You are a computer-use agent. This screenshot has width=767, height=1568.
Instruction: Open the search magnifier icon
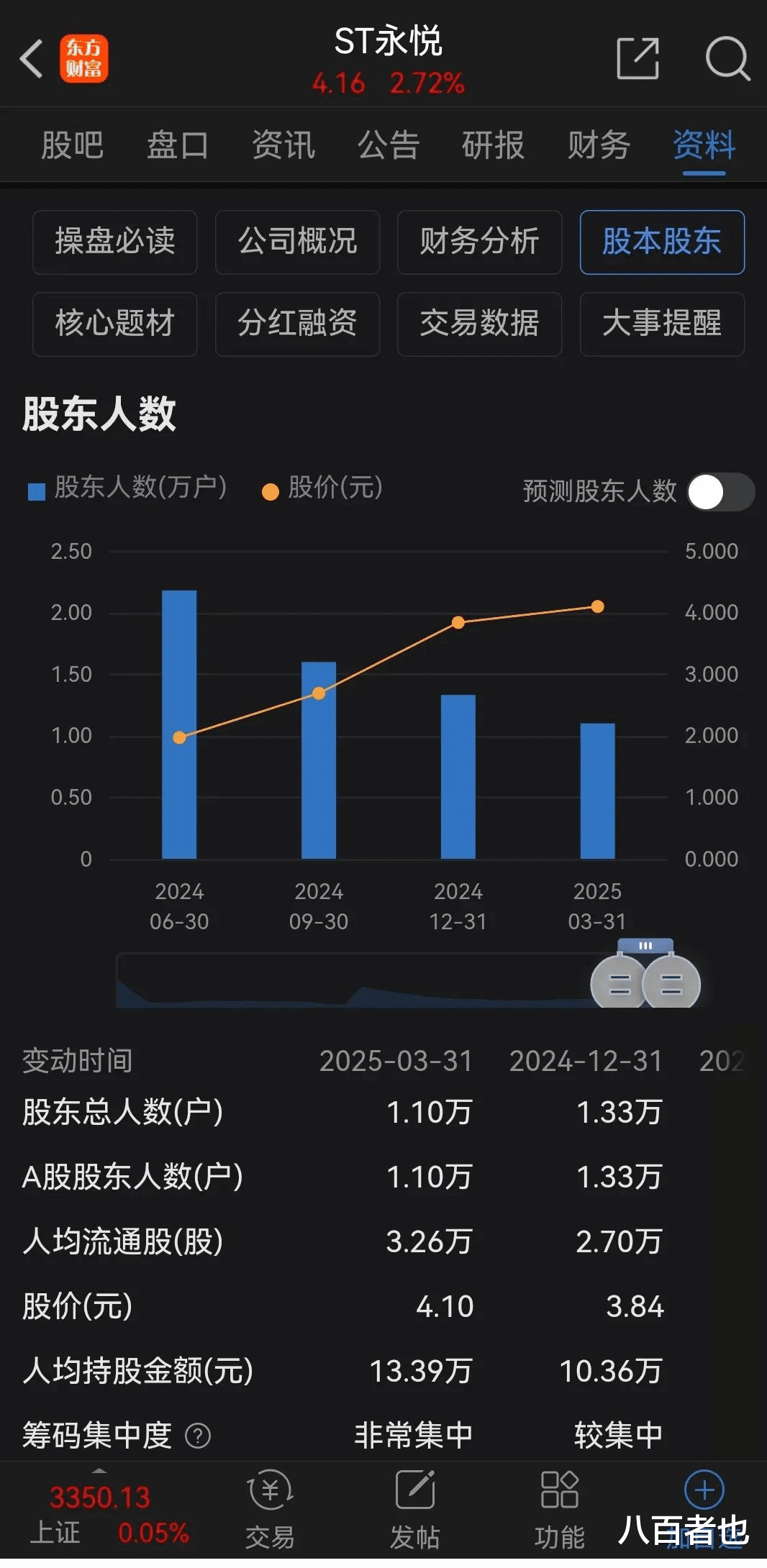point(727,58)
